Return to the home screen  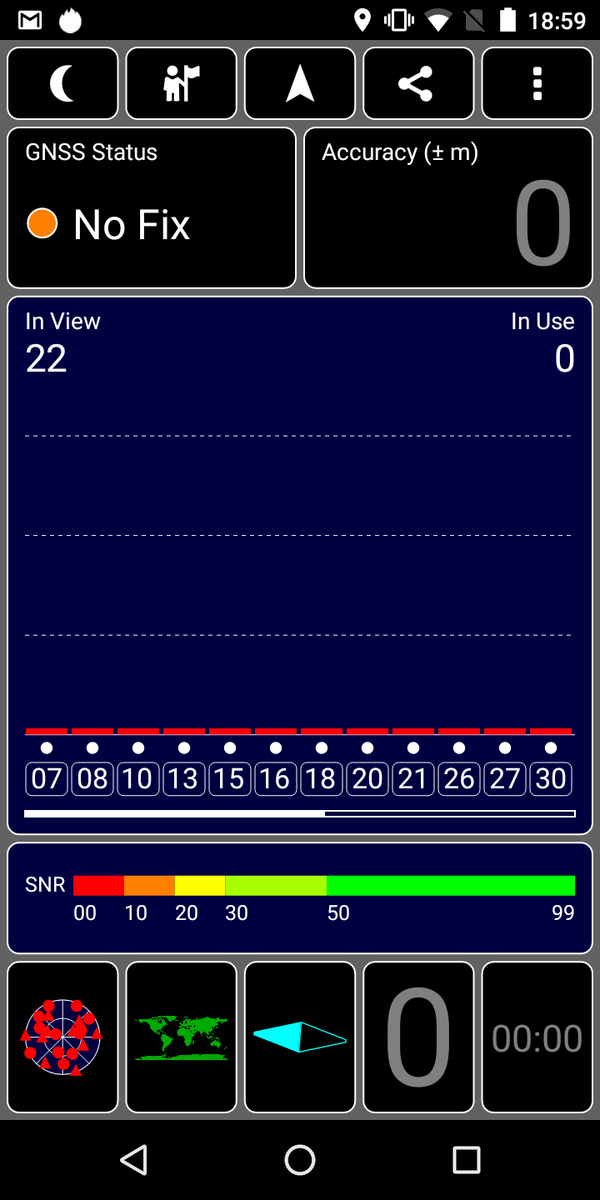tap(300, 1160)
